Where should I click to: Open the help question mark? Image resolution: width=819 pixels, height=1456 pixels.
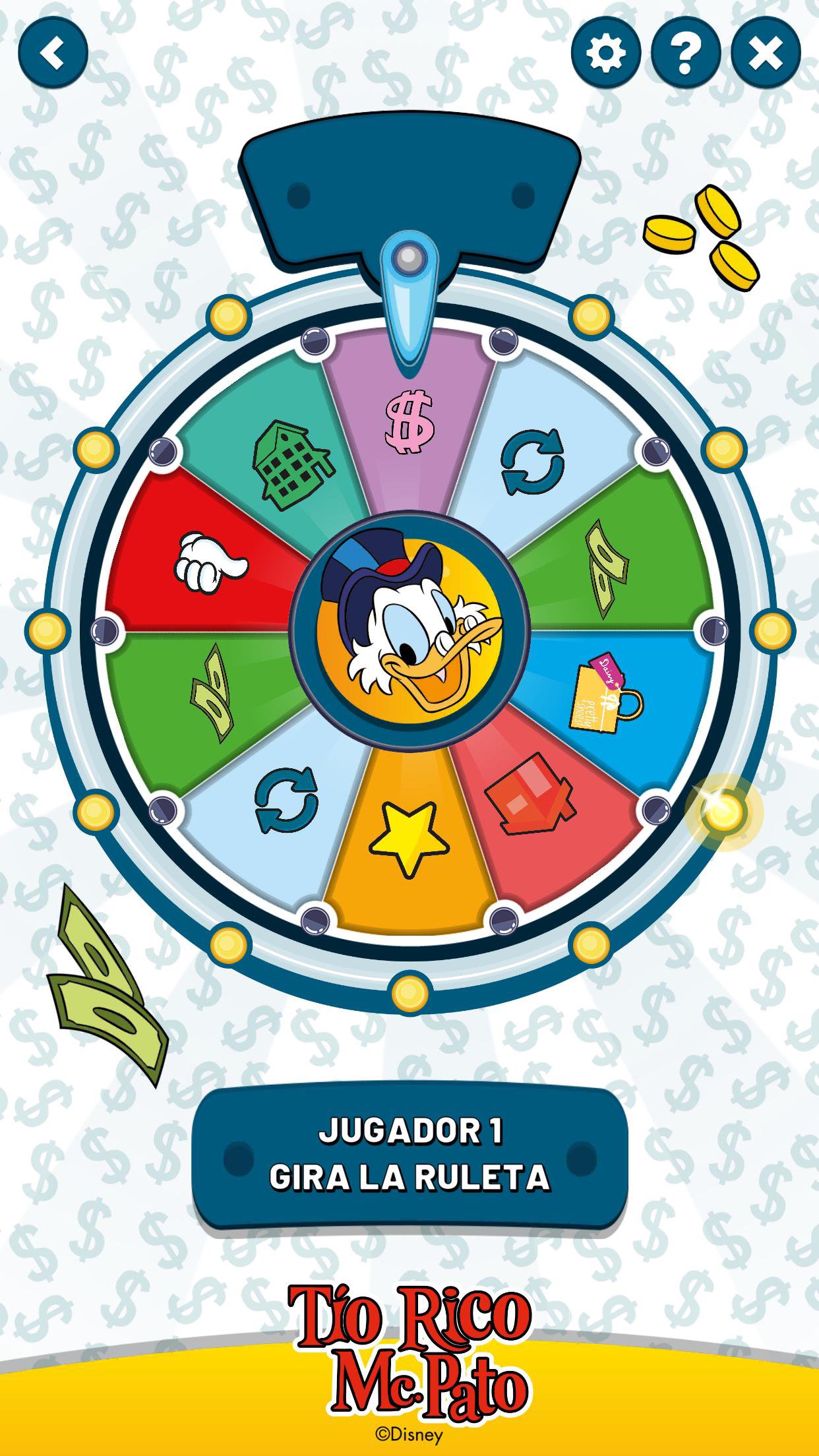685,53
